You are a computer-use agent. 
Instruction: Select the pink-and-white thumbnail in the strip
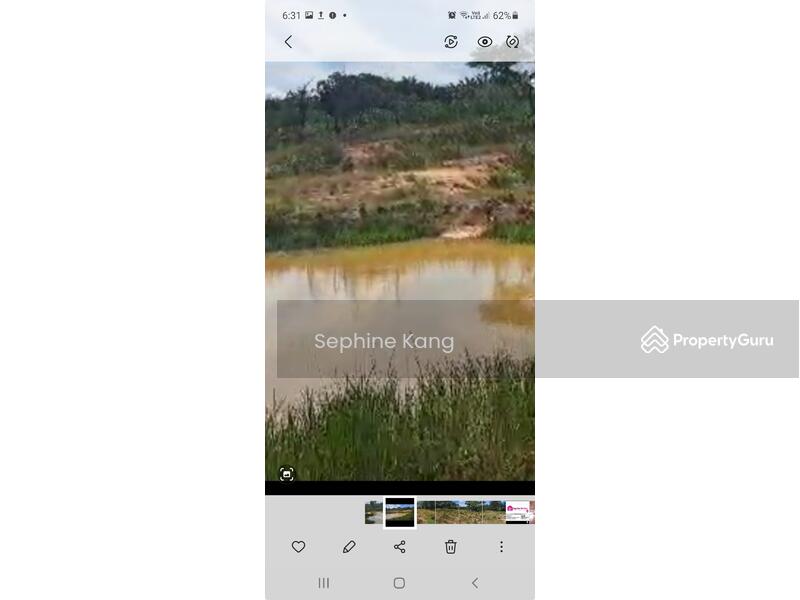pyautogui.click(x=519, y=512)
